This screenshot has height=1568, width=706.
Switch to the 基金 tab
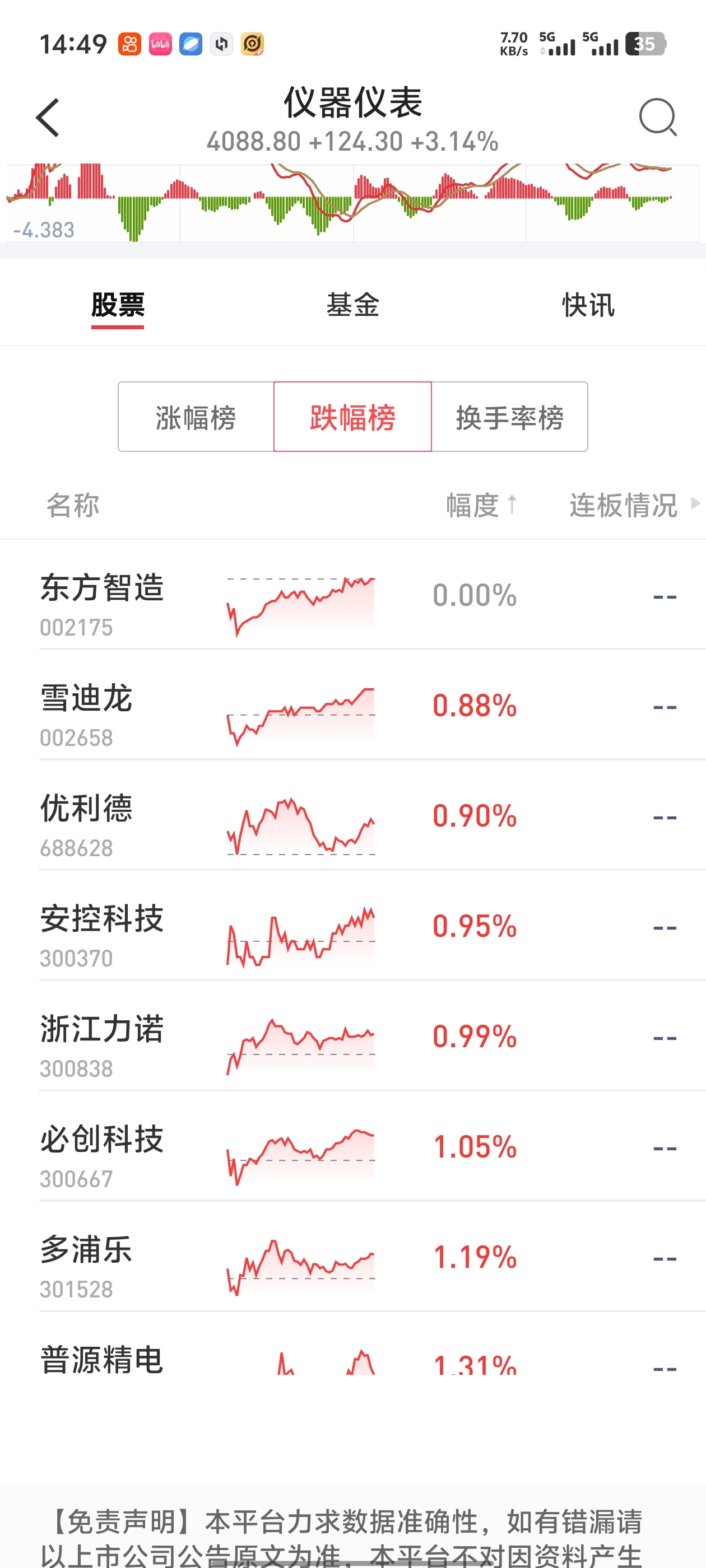[352, 305]
